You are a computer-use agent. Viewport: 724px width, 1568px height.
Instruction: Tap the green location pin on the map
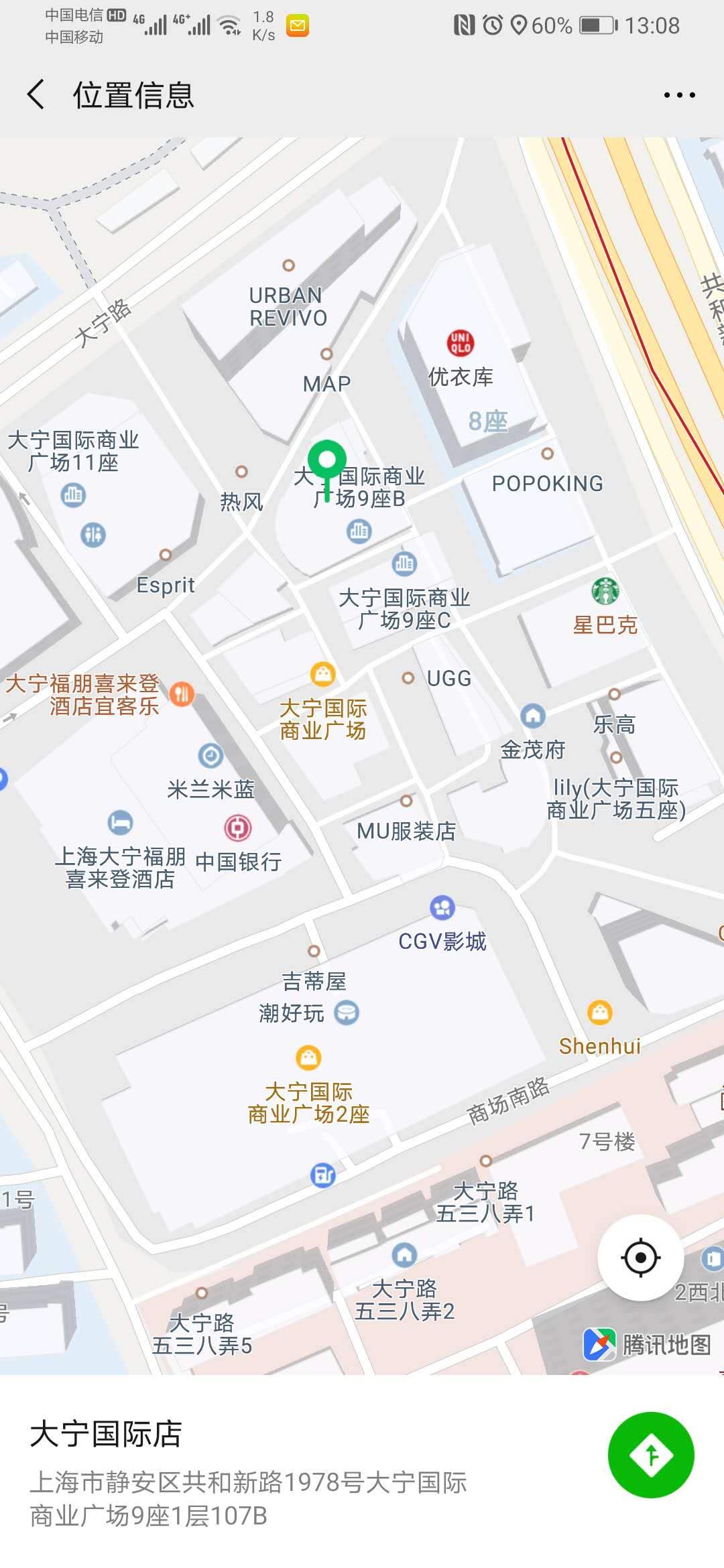point(326,463)
